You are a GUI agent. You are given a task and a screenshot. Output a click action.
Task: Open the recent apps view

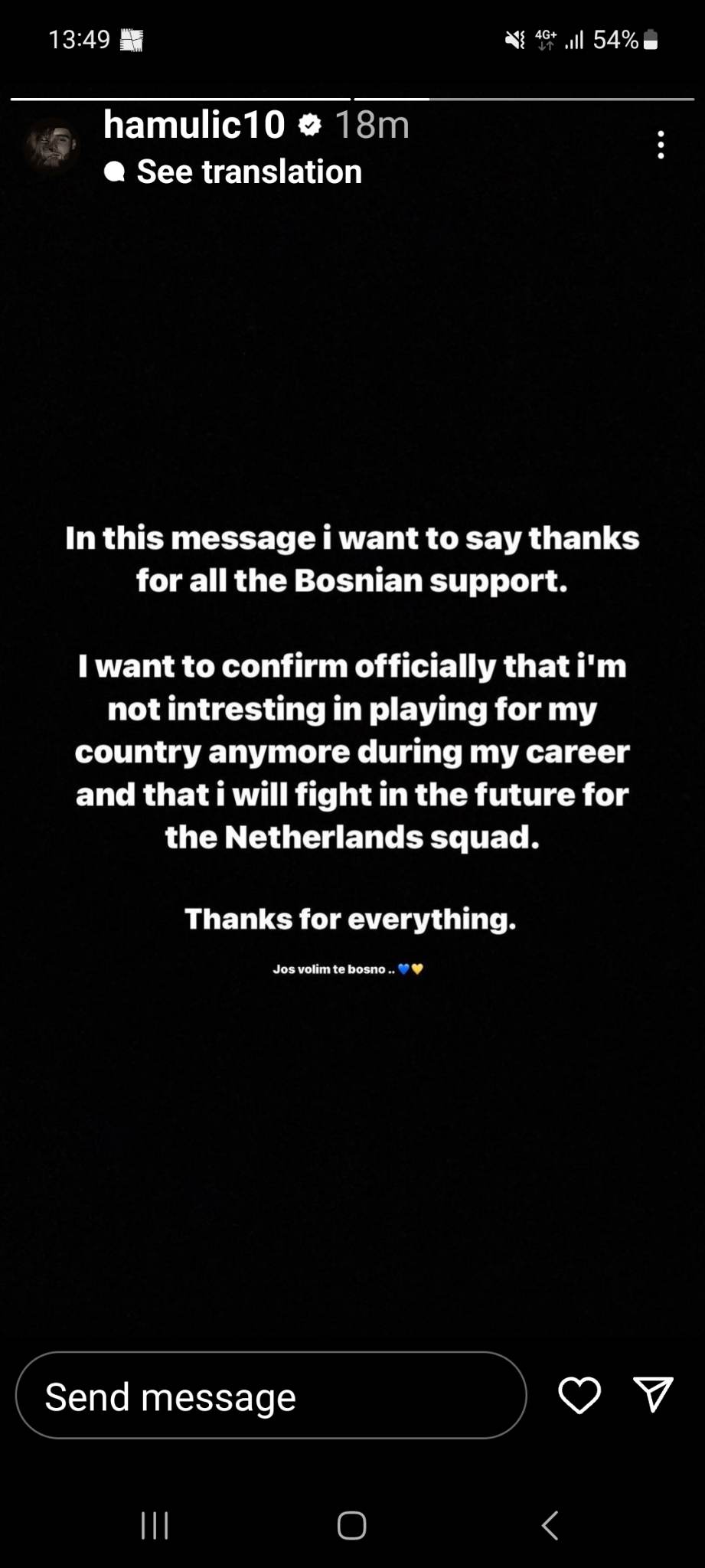point(155,1525)
